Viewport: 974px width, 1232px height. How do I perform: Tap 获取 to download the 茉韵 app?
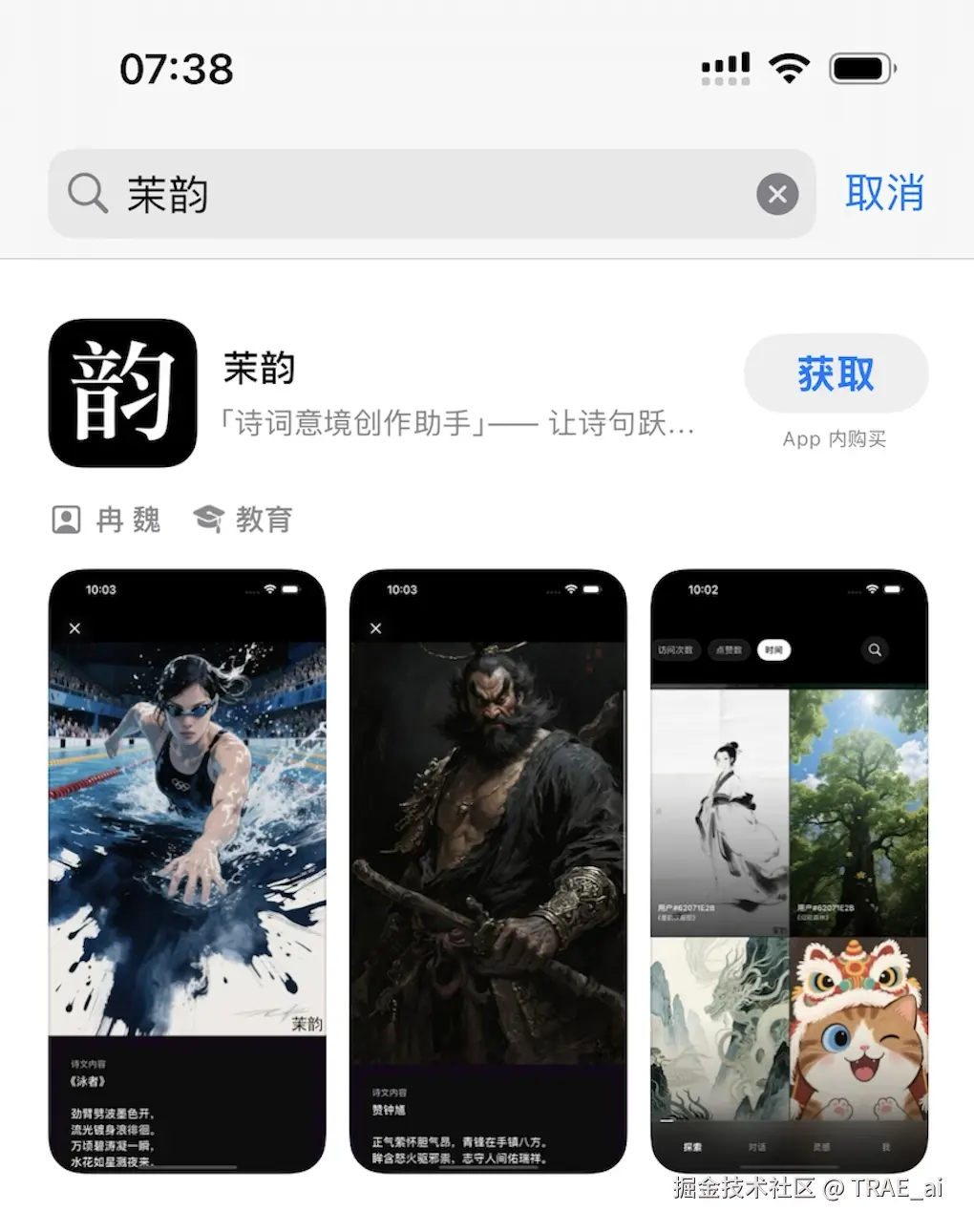(836, 373)
